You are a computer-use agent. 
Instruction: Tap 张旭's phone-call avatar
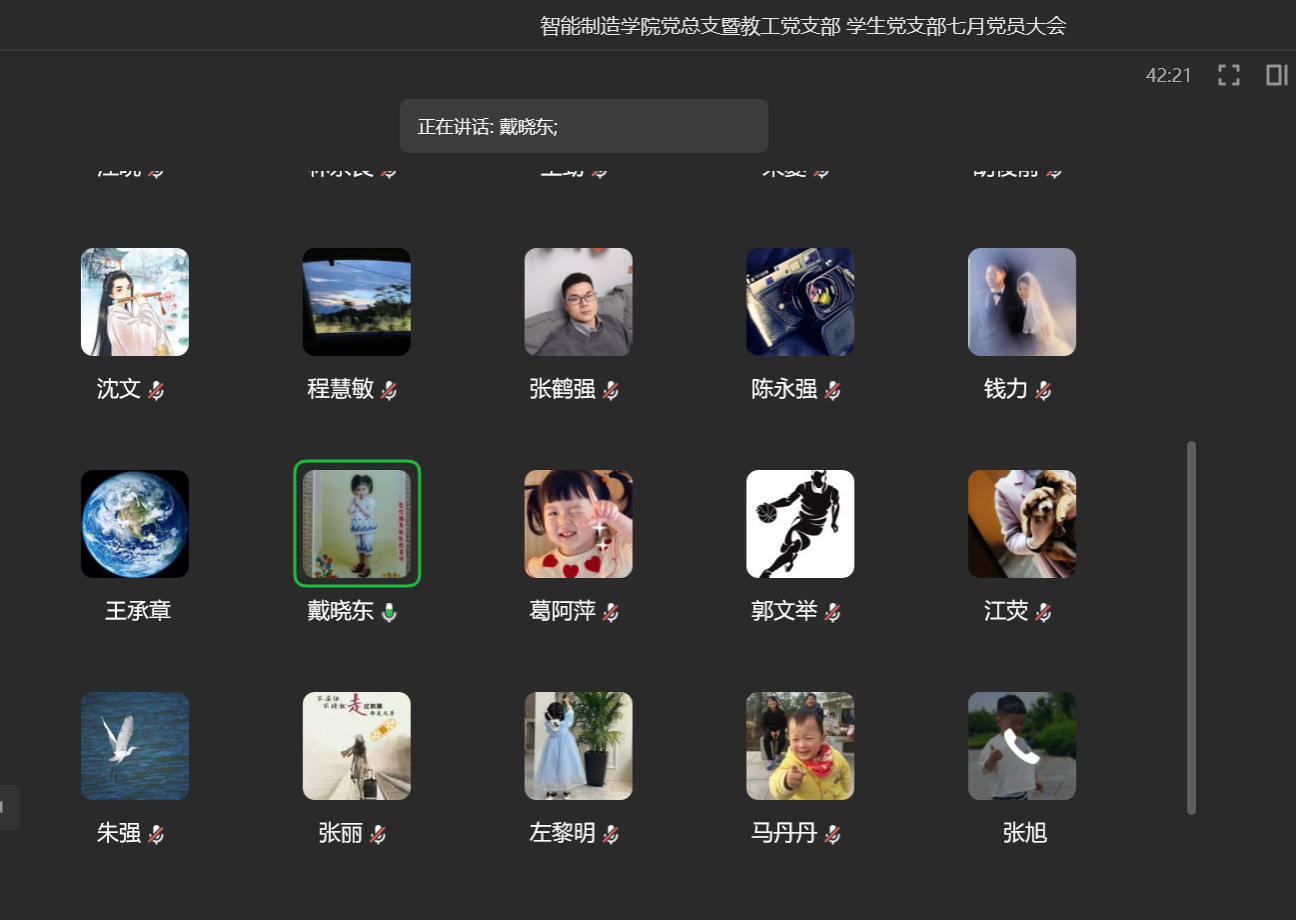point(1022,746)
